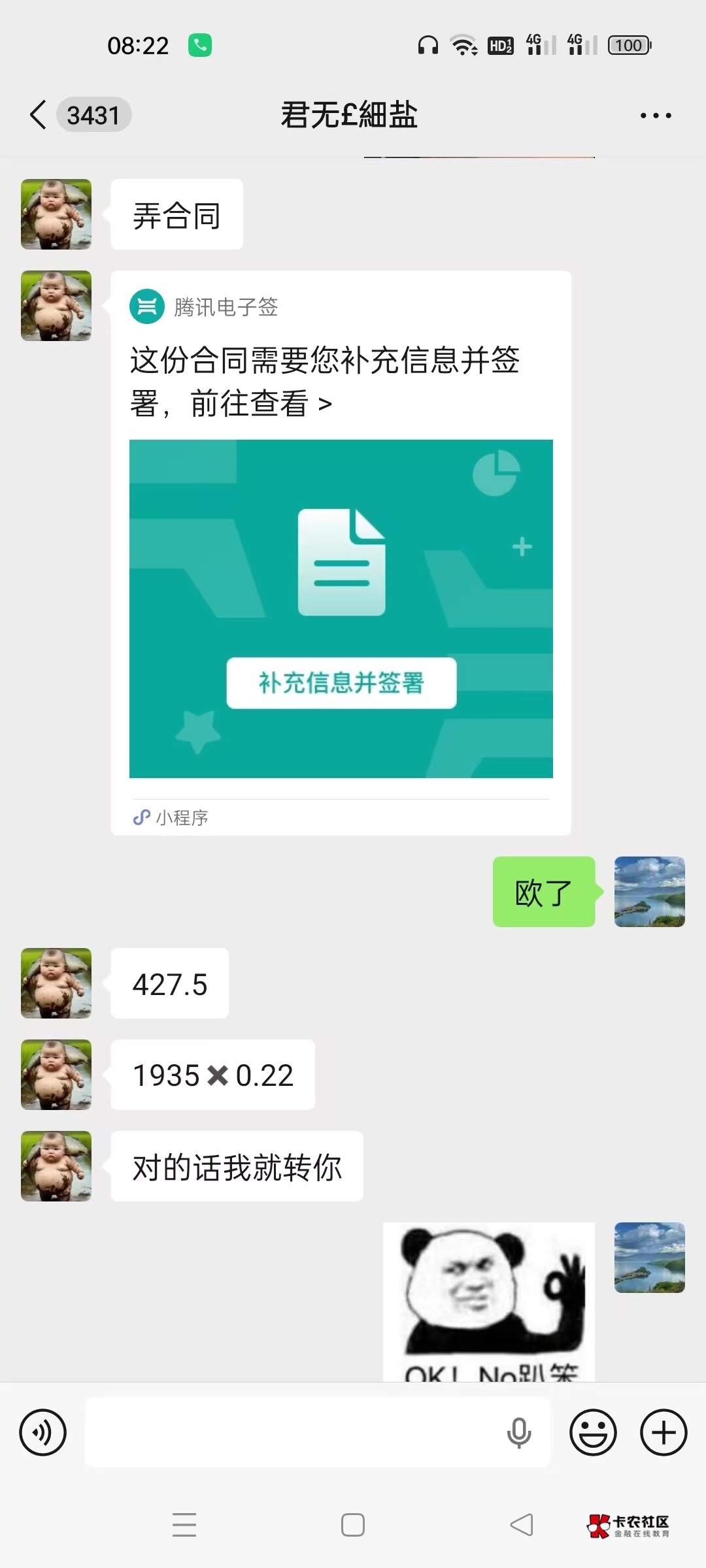Open the chat overflow menu
The width and height of the screenshot is (706, 1568).
pos(656,116)
